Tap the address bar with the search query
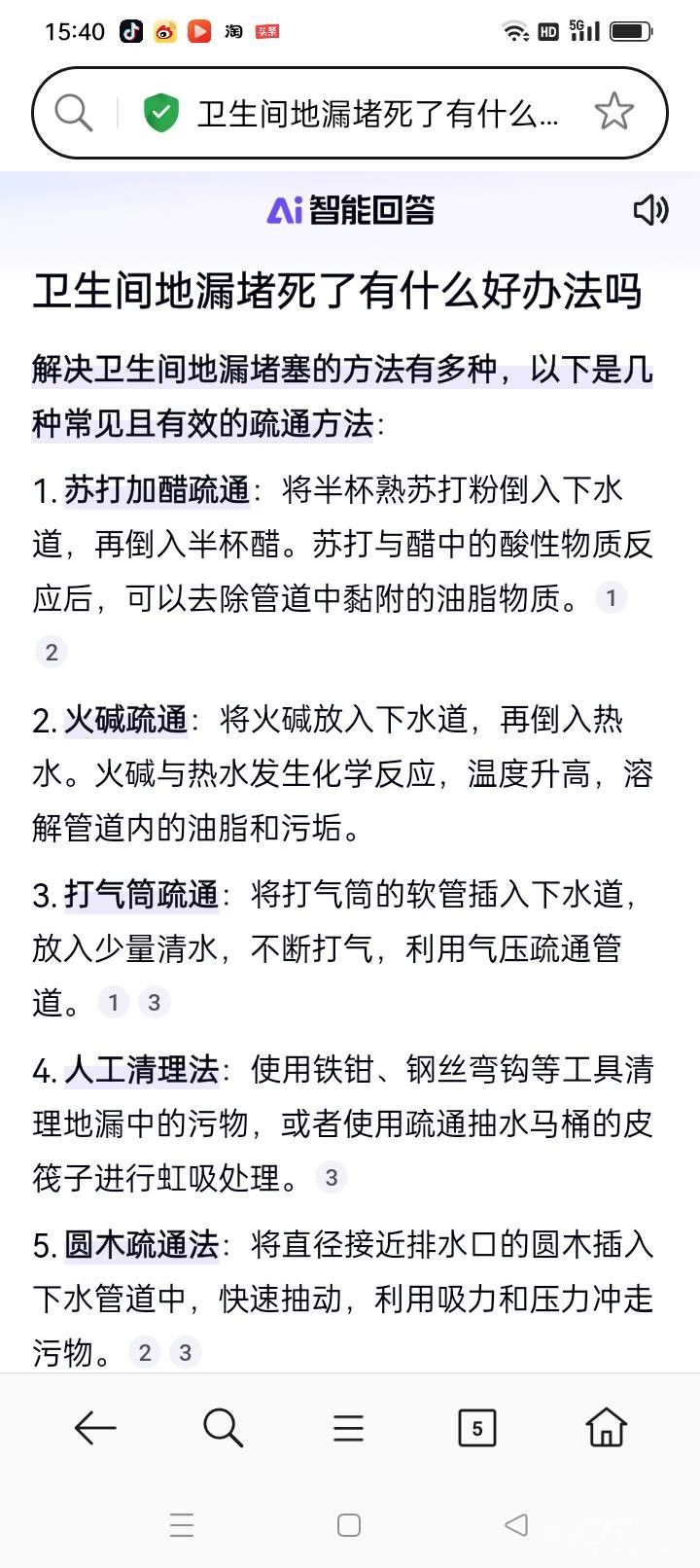The width and height of the screenshot is (700, 1568). [x=350, y=113]
